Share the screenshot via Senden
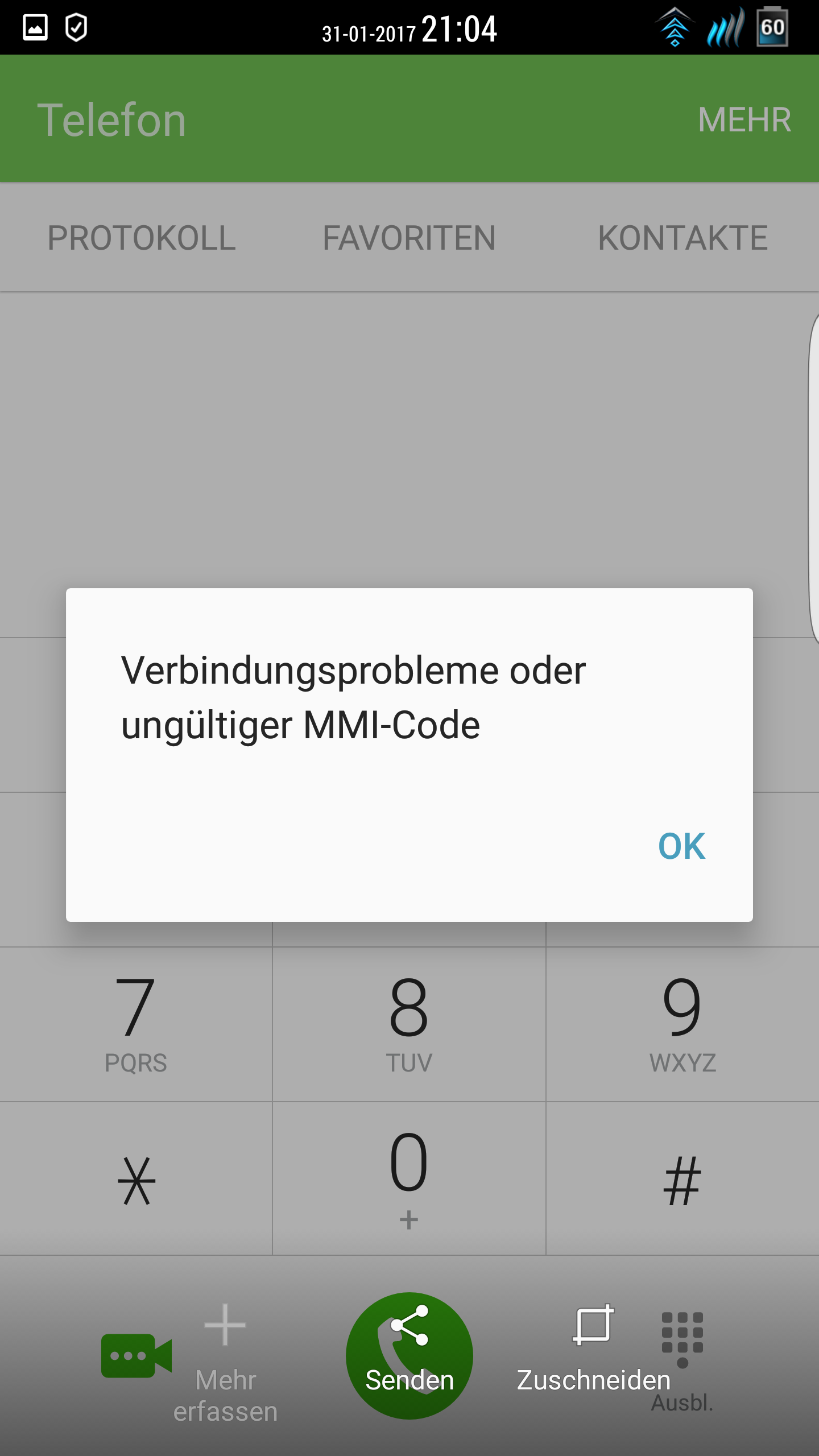Screen dimensions: 819x1456 [x=409, y=1355]
